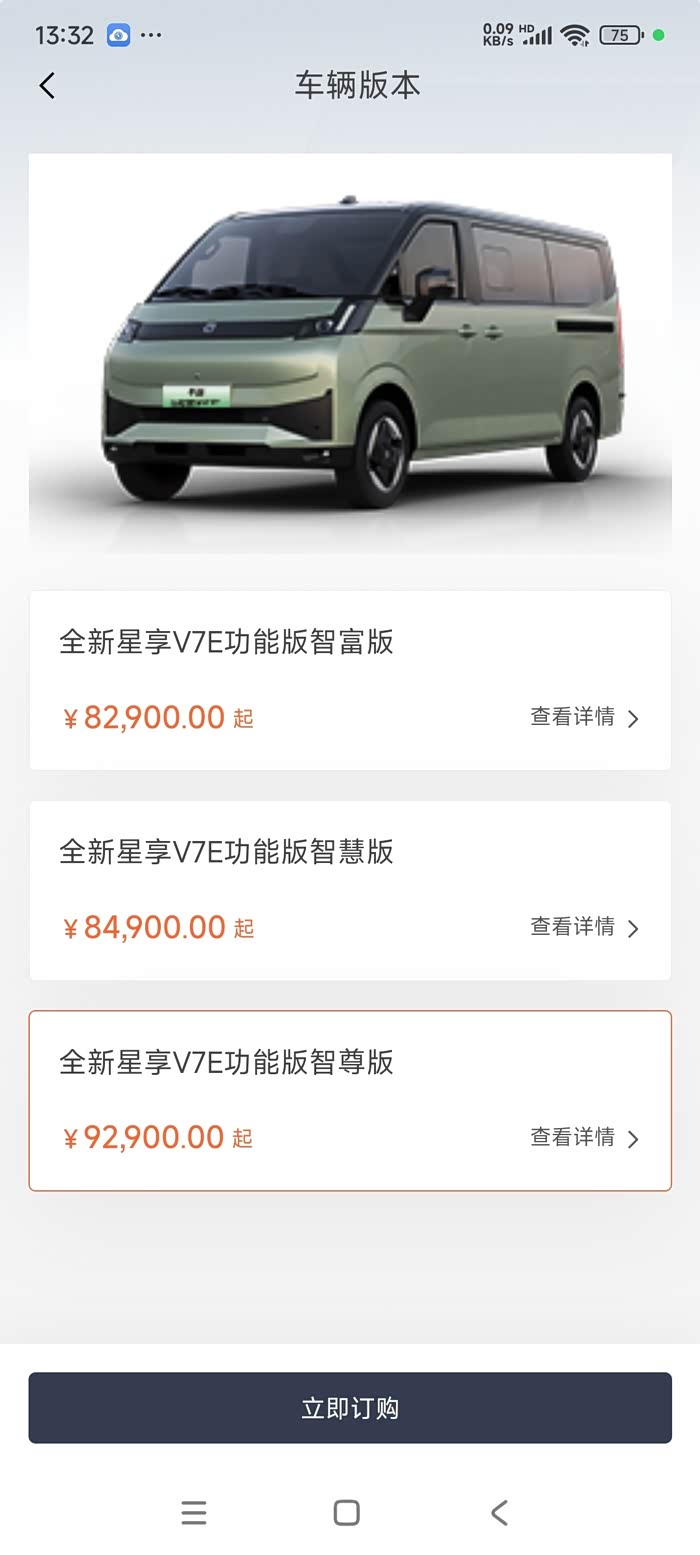
Task: Choose the 全新星享V7E功能版智慧版 version card
Action: (x=350, y=890)
